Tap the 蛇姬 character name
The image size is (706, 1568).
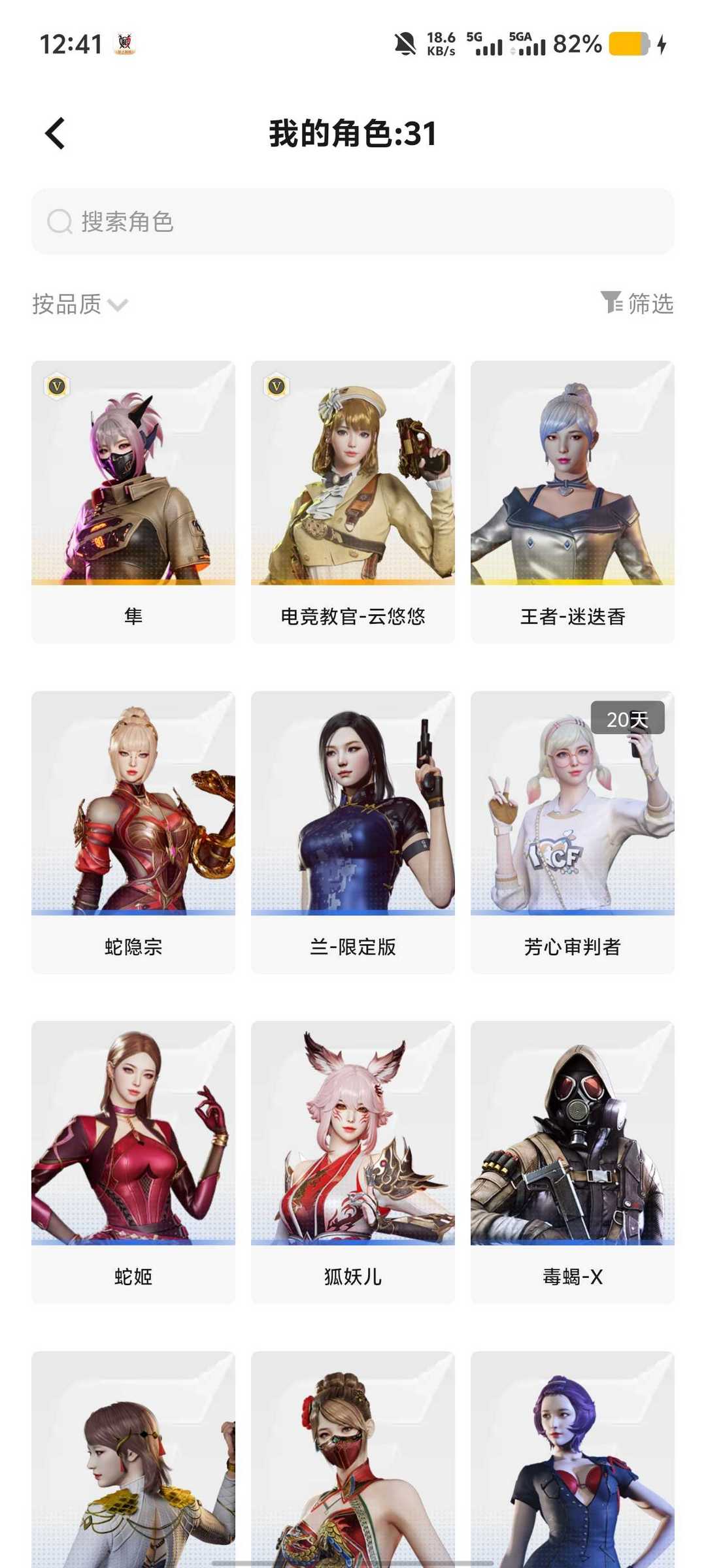(x=133, y=1277)
